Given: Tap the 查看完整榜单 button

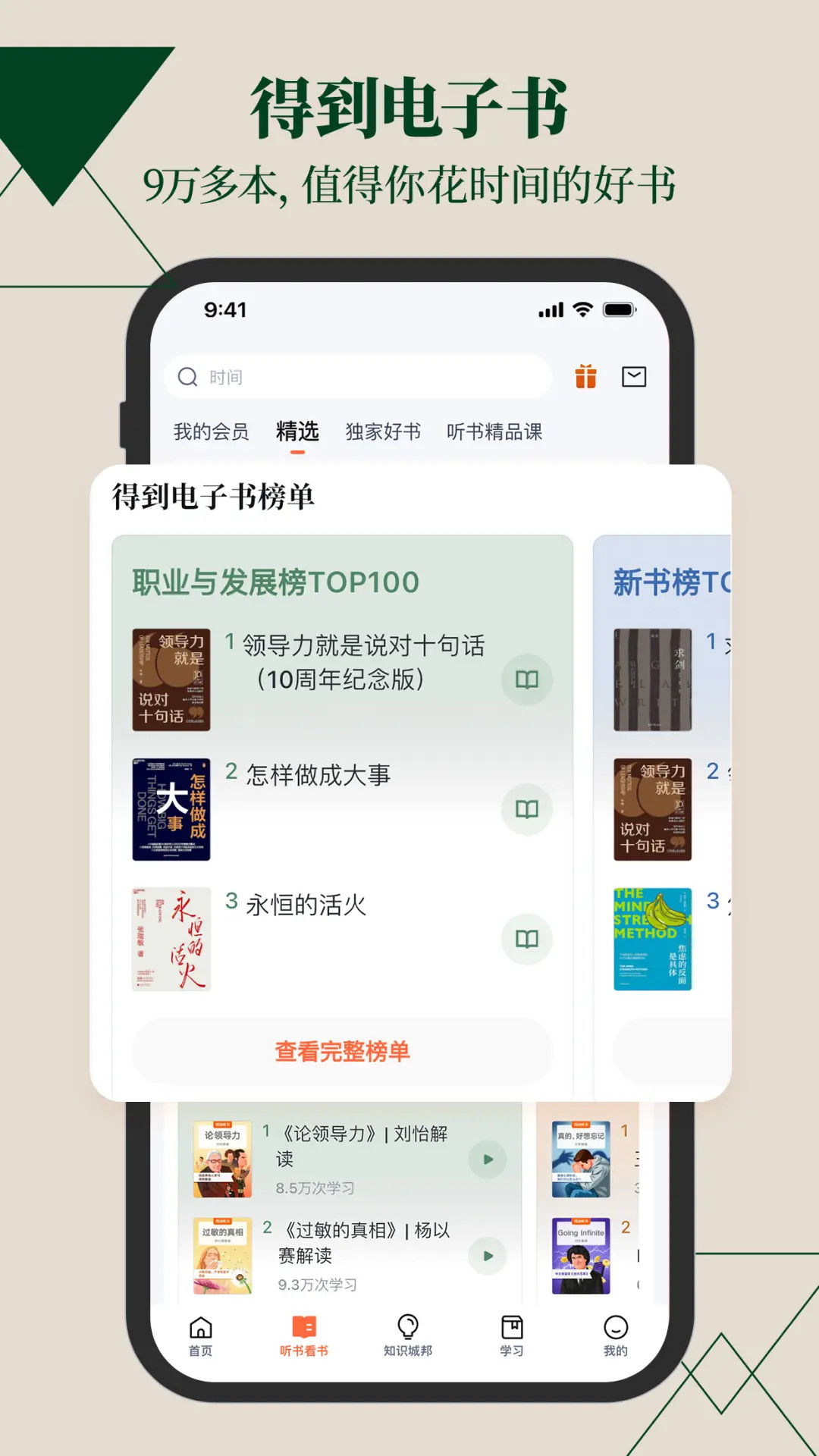Looking at the screenshot, I should coord(344,1052).
